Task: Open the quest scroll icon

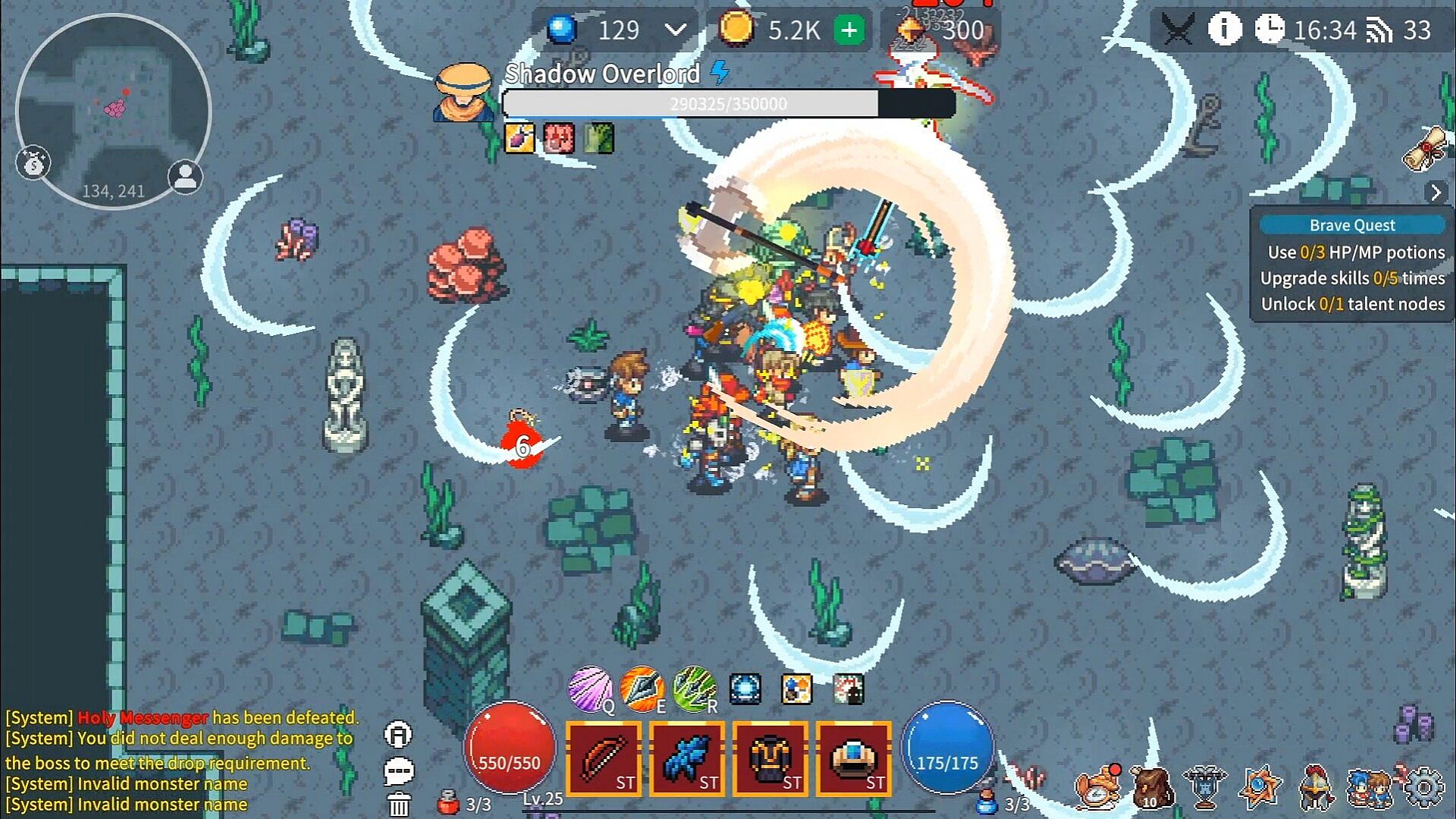Action: pyautogui.click(x=1427, y=149)
